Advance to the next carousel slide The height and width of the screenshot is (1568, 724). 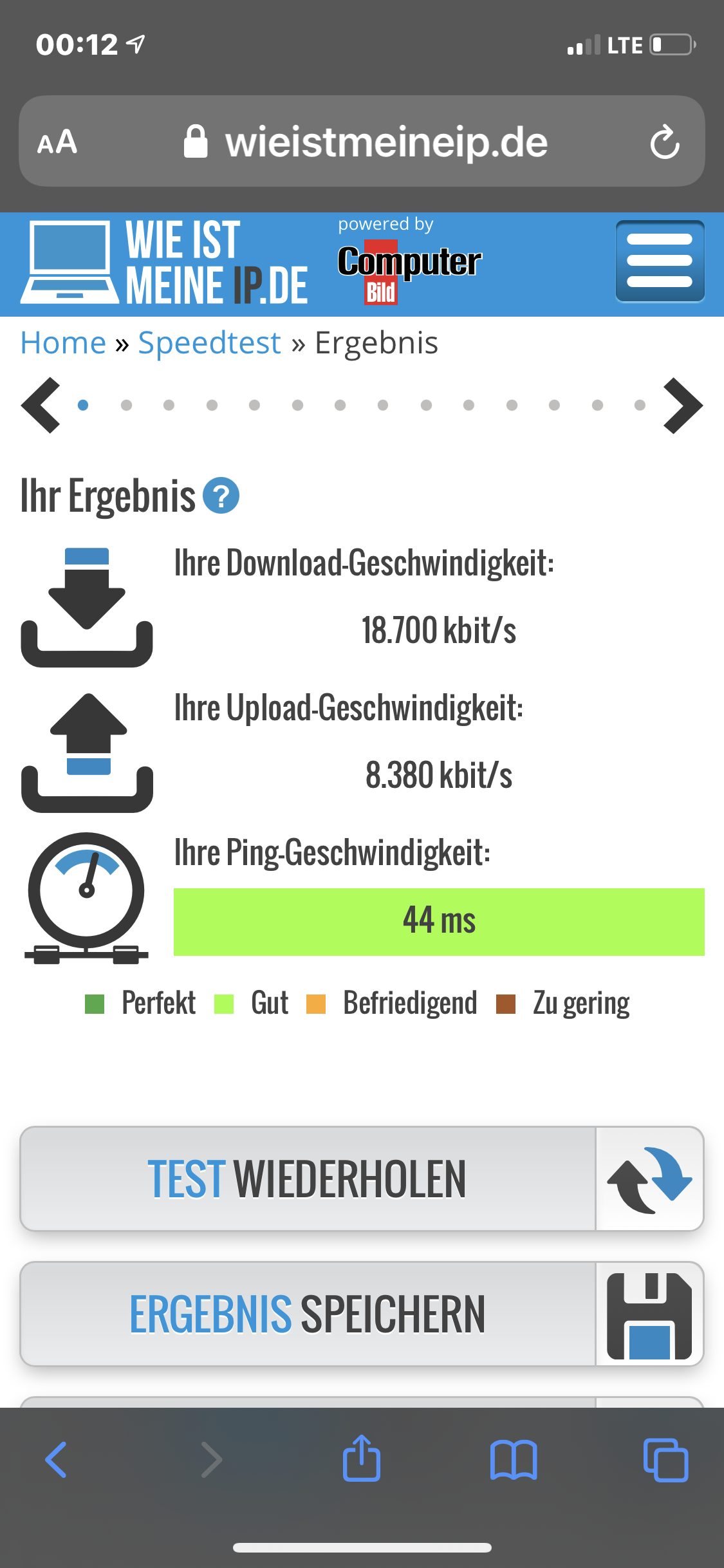coord(683,406)
